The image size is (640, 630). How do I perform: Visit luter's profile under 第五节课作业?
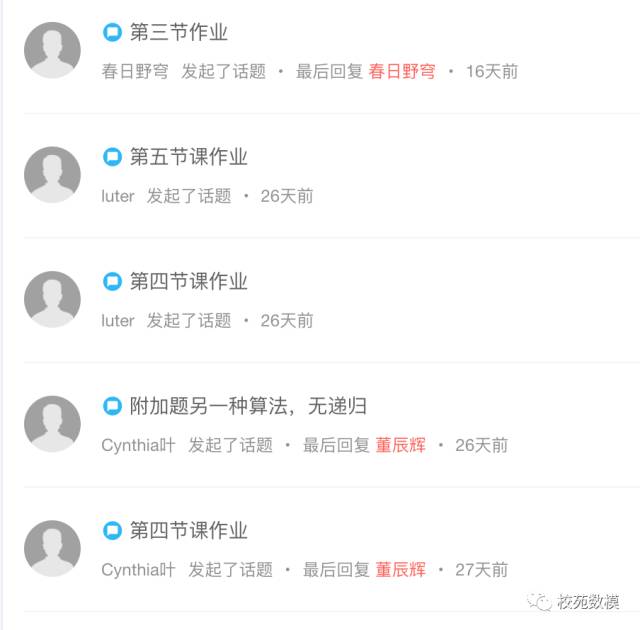[x=118, y=197]
